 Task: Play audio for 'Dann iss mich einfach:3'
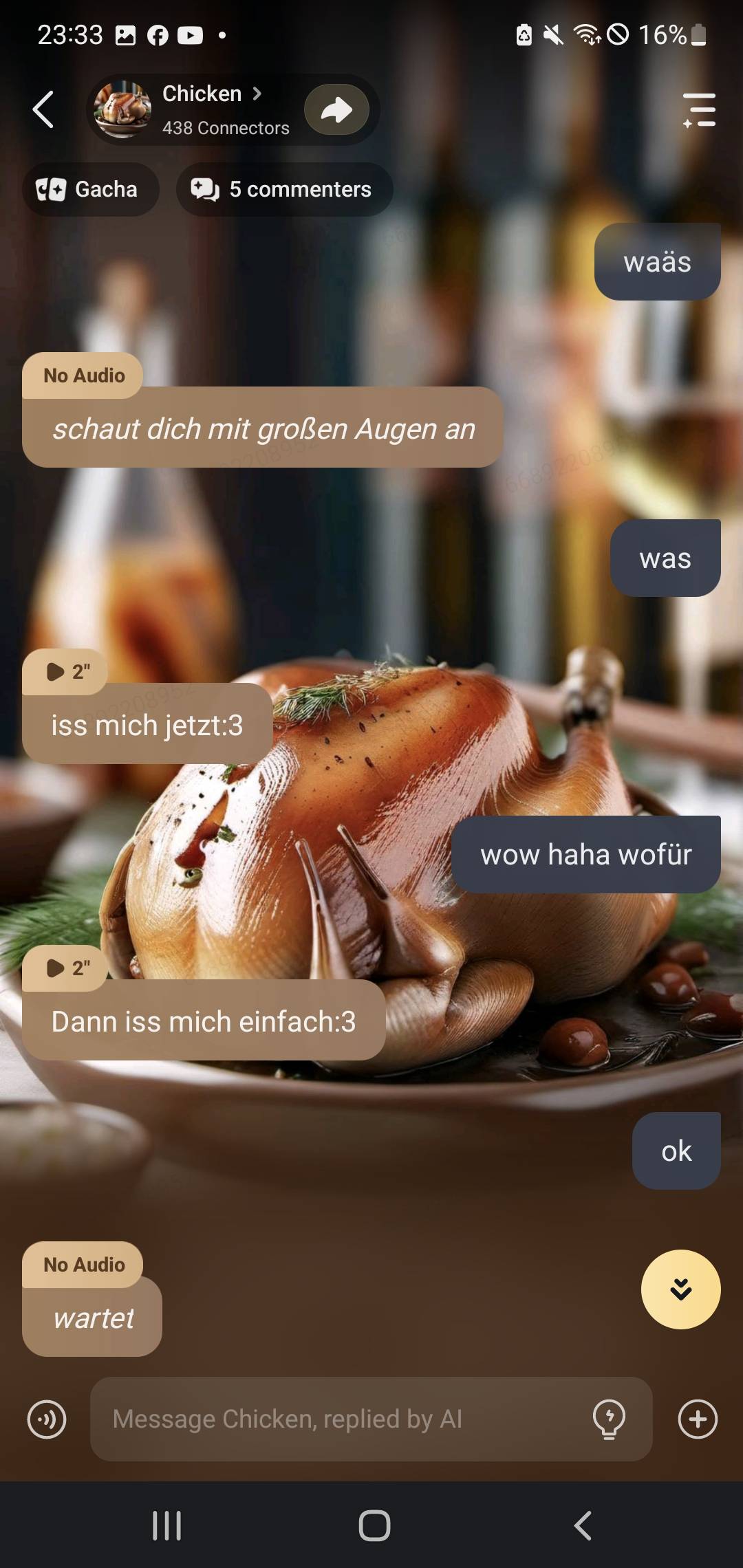click(x=66, y=968)
